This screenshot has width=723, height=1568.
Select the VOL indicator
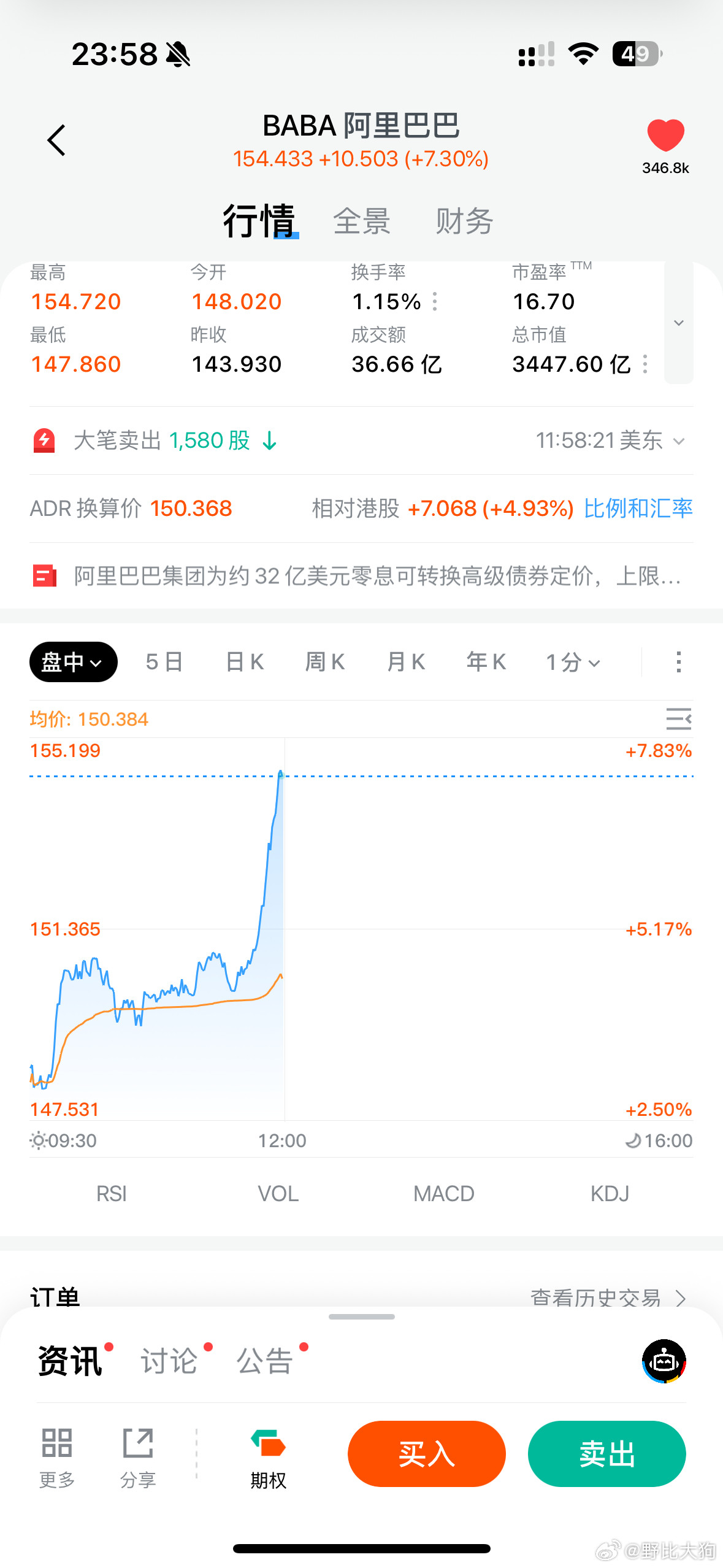278,1194
